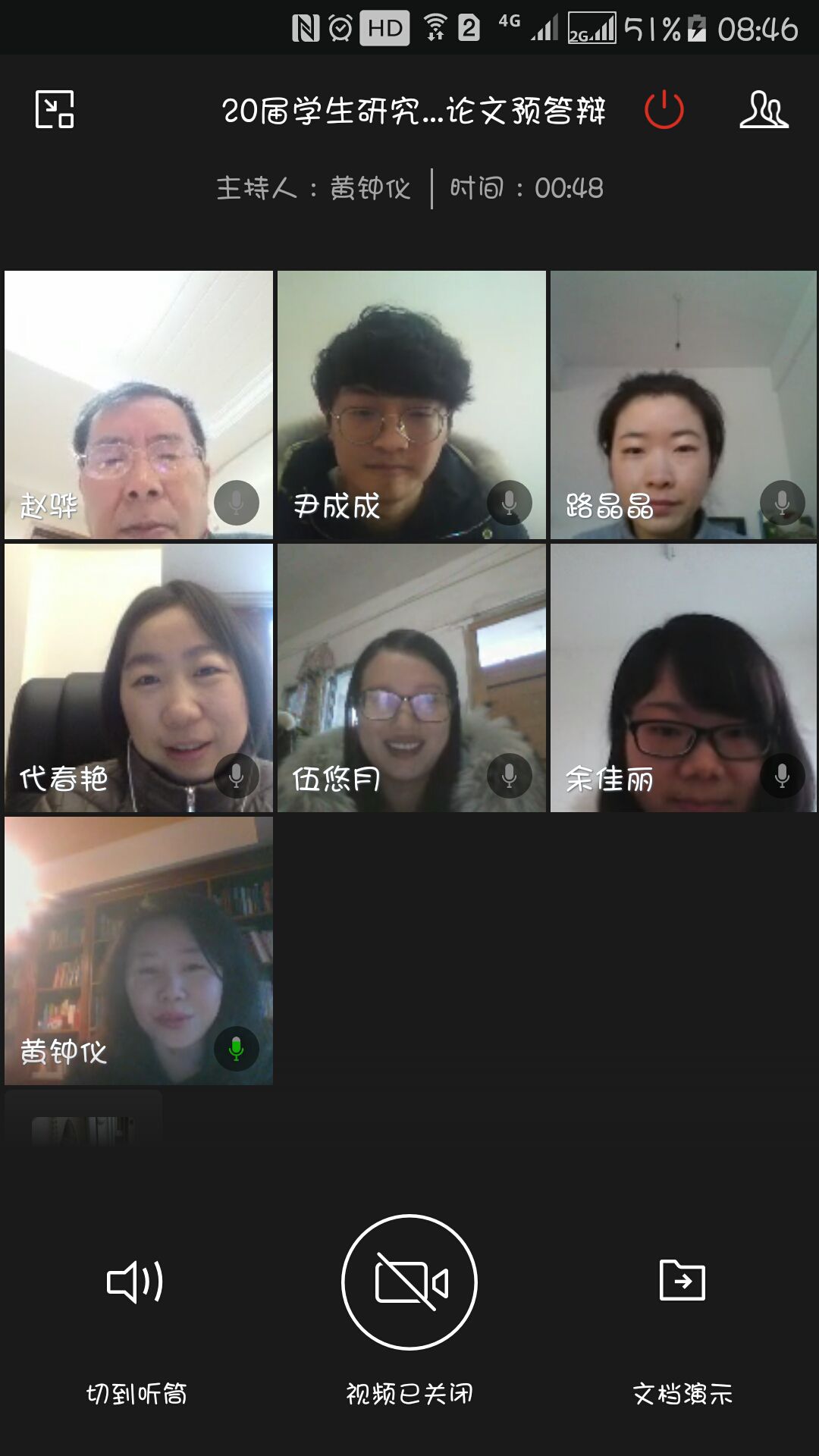Image resolution: width=819 pixels, height=1456 pixels.
Task: Select 代春艳's video tile
Action: tap(139, 677)
